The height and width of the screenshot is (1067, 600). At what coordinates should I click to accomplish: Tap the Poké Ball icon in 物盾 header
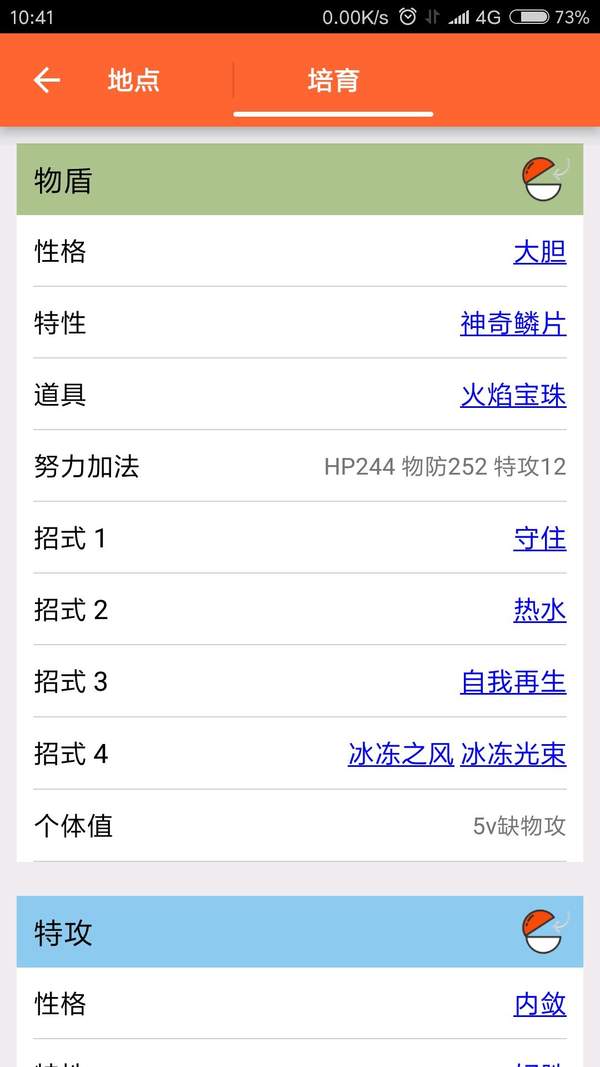pyautogui.click(x=546, y=180)
